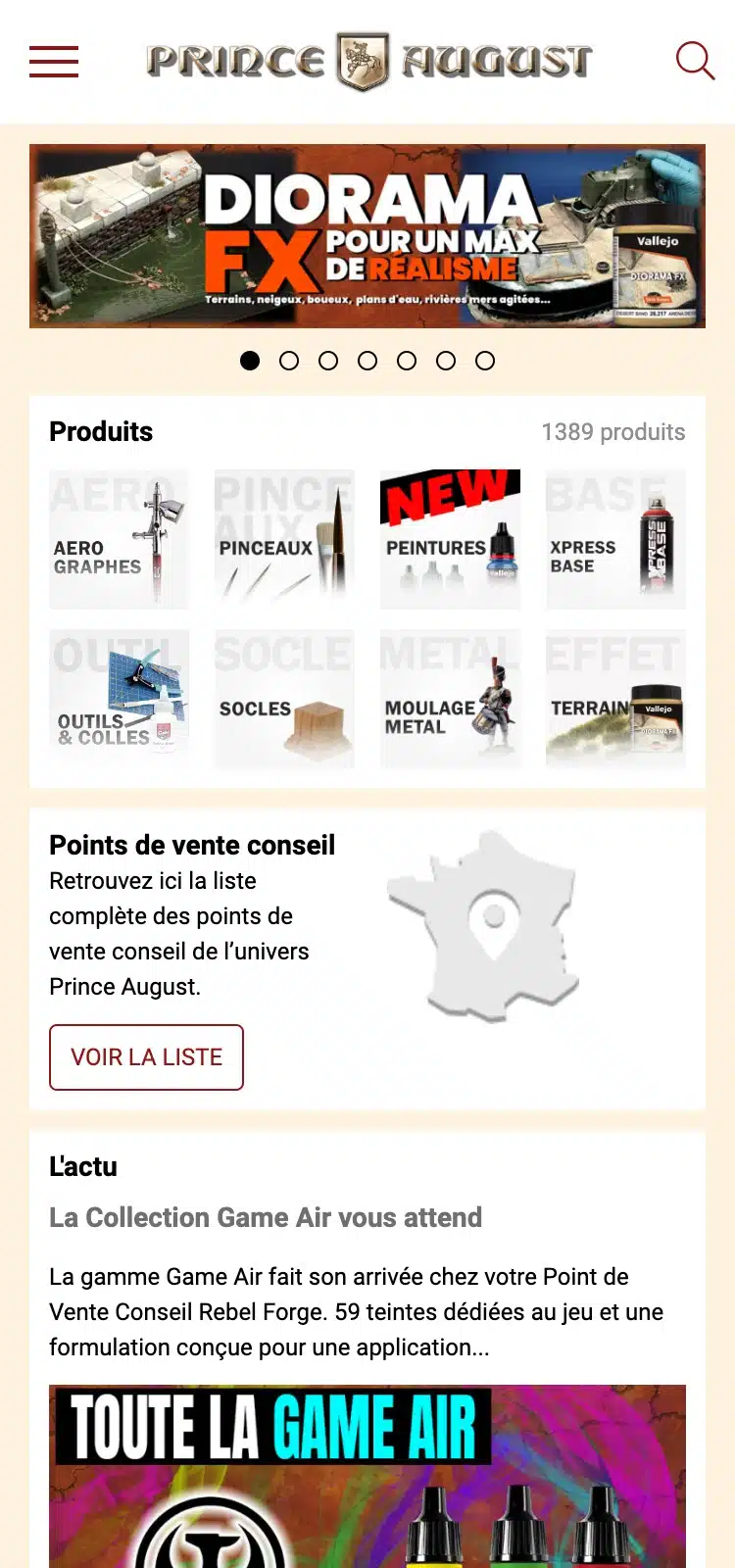This screenshot has width=735, height=1568.
Task: View the Moulage Métal category
Action: tap(450, 698)
